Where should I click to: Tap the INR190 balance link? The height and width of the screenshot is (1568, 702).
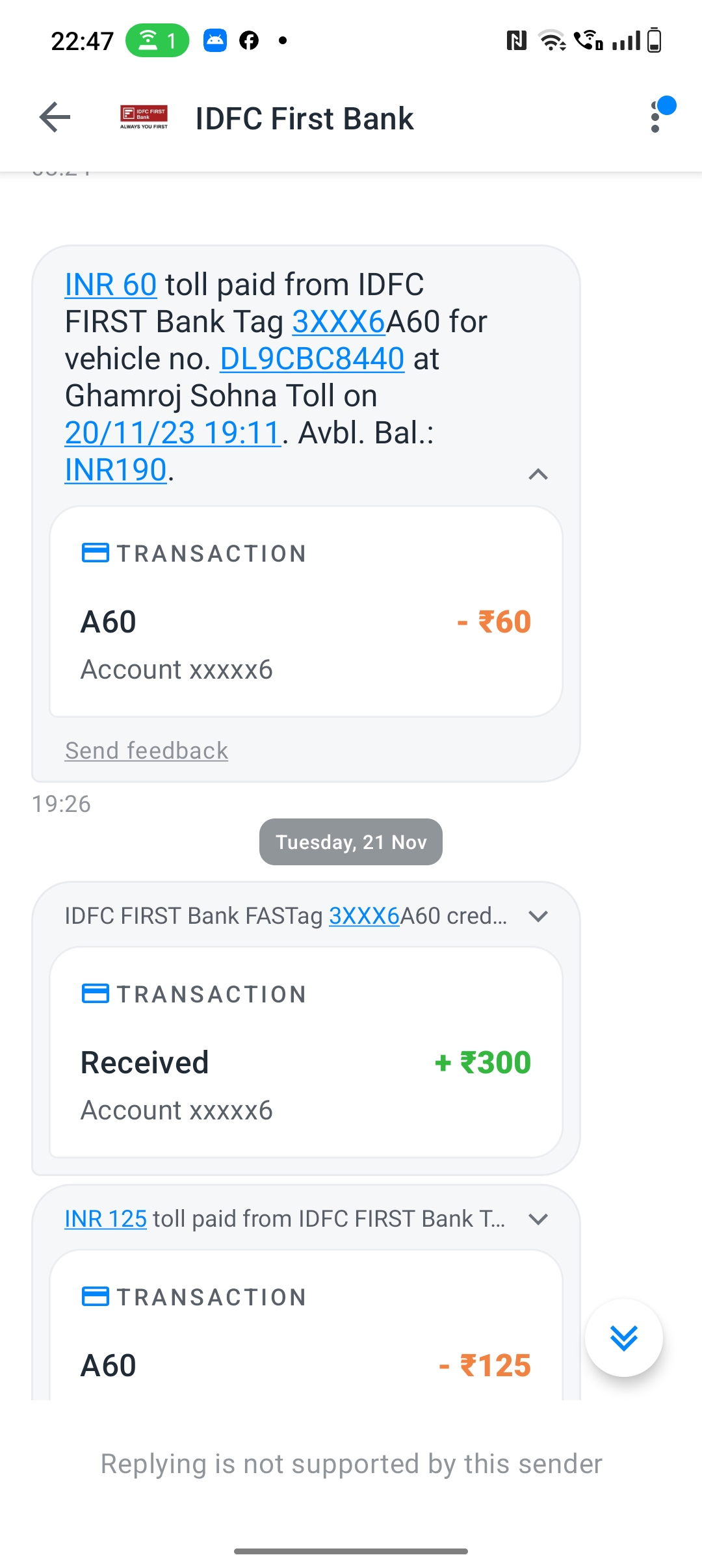116,470
